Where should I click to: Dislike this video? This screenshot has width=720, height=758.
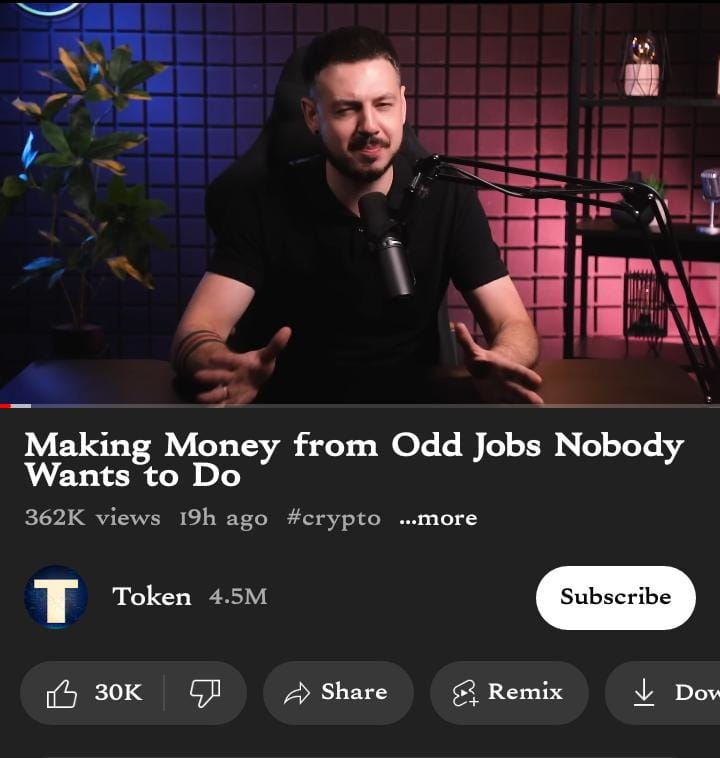point(205,692)
